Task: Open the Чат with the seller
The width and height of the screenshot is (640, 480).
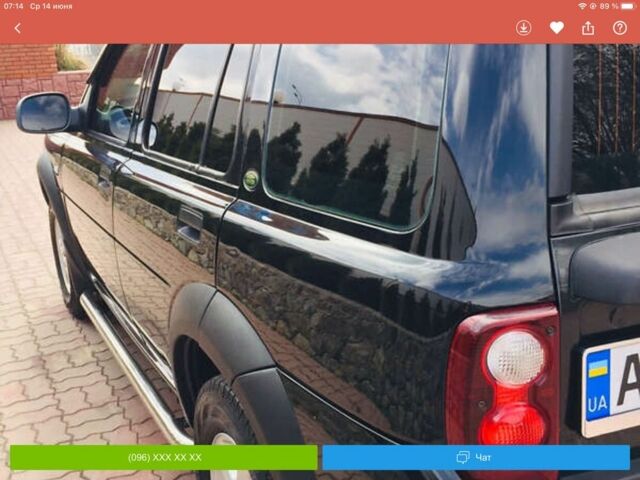Action: click(476, 457)
